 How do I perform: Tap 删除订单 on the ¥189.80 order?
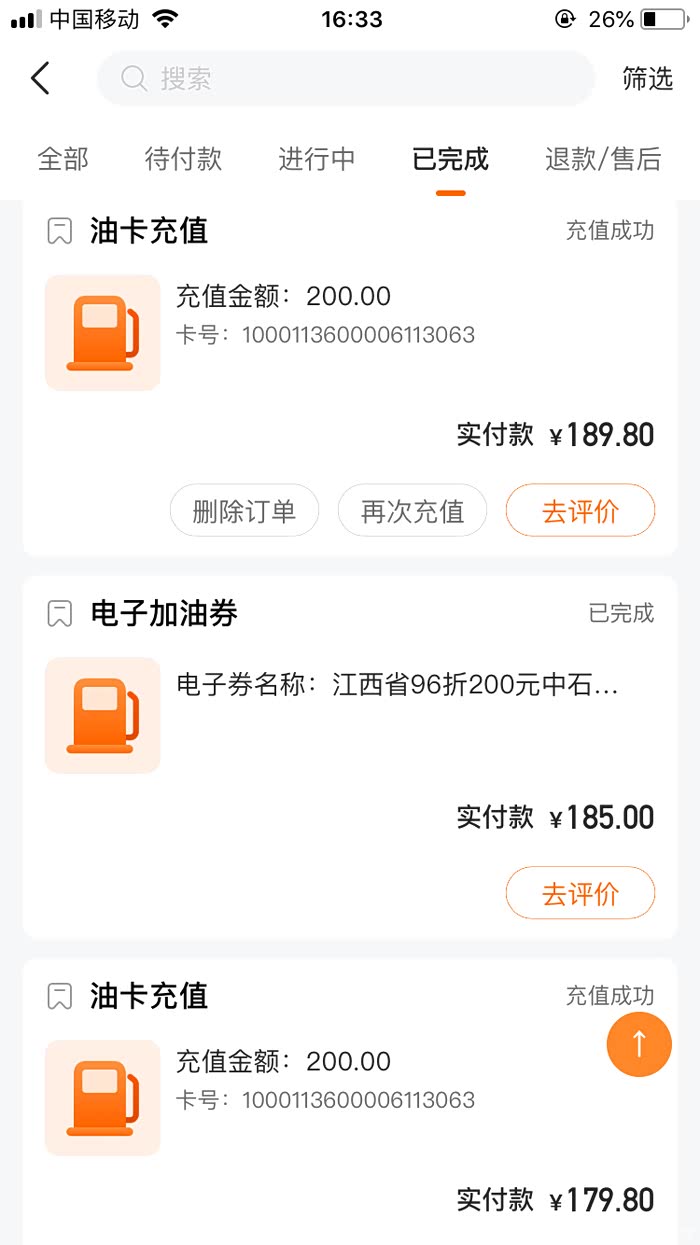244,511
